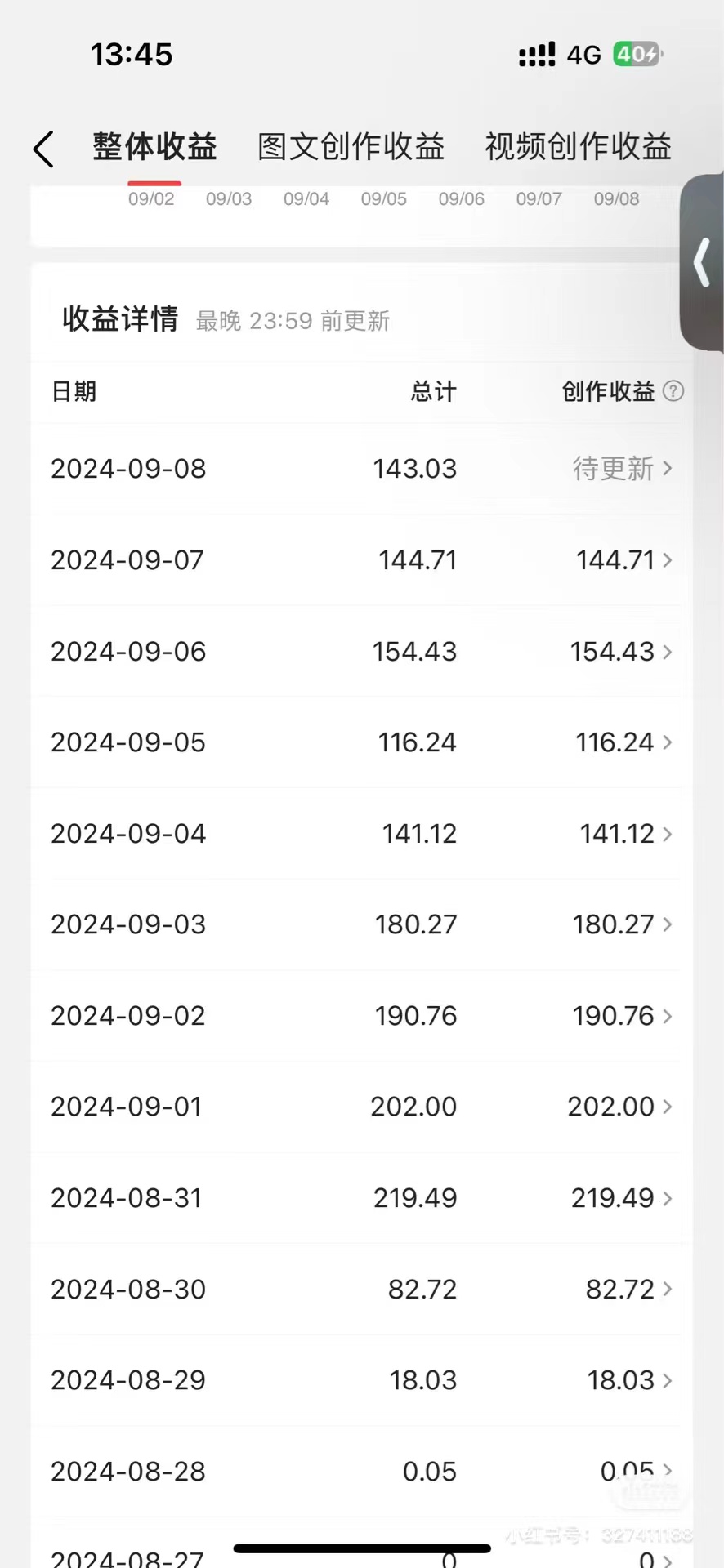
Task: Expand details for the 2024-09-07 row
Action: 667,560
